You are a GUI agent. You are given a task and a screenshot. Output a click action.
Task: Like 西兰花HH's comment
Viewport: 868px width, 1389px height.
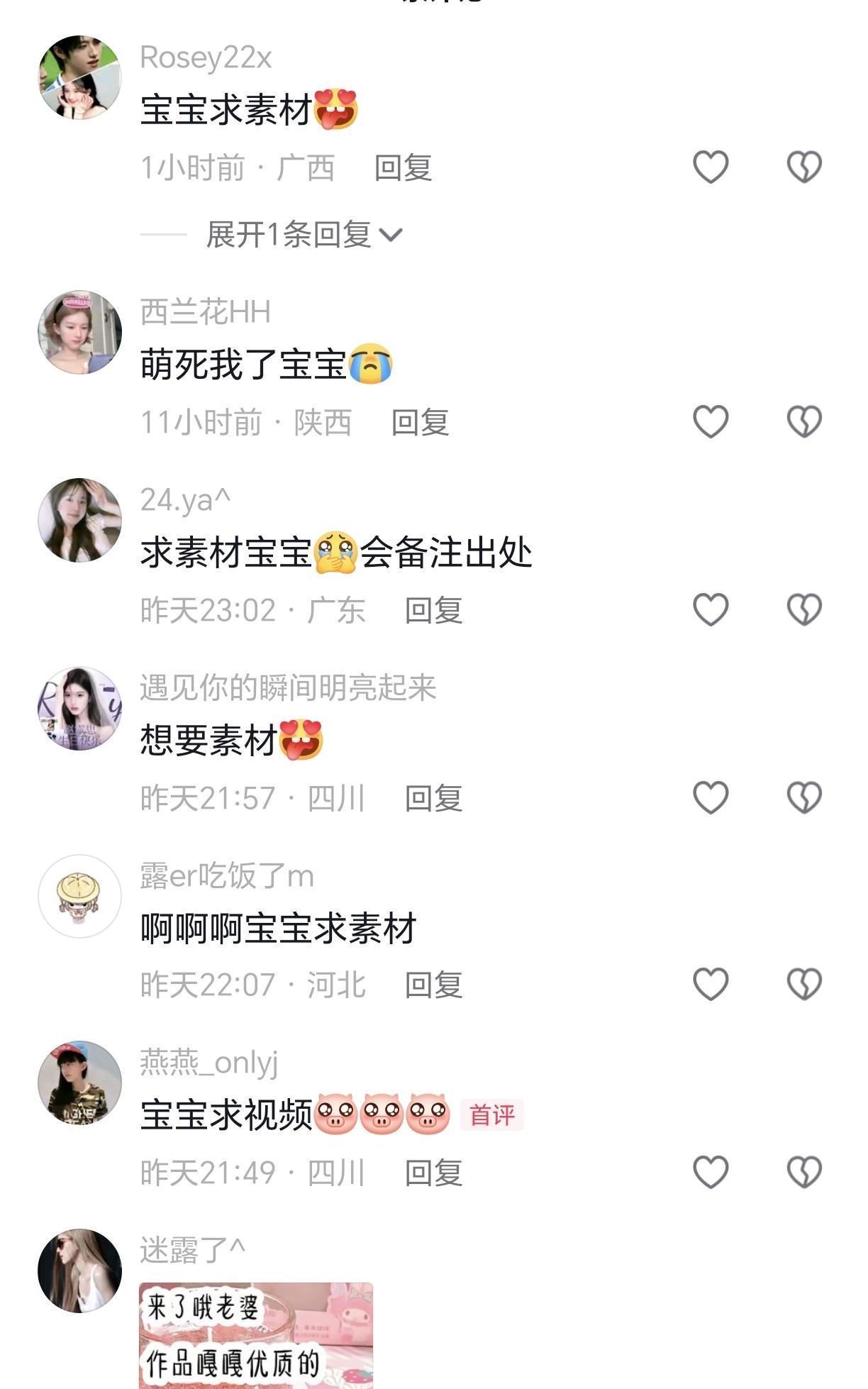pos(711,422)
